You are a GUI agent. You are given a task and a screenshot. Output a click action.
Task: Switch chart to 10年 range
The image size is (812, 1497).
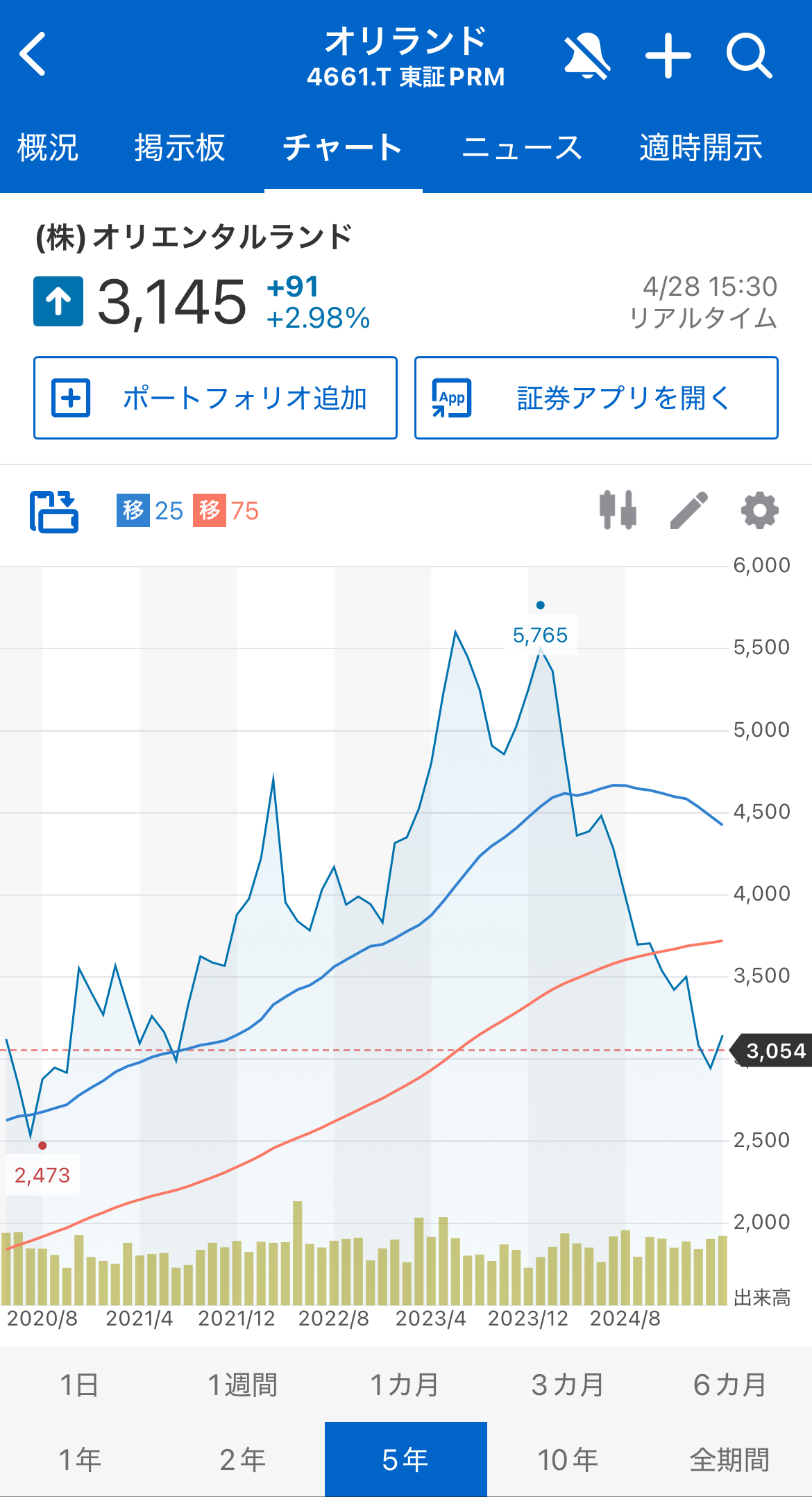click(568, 1459)
